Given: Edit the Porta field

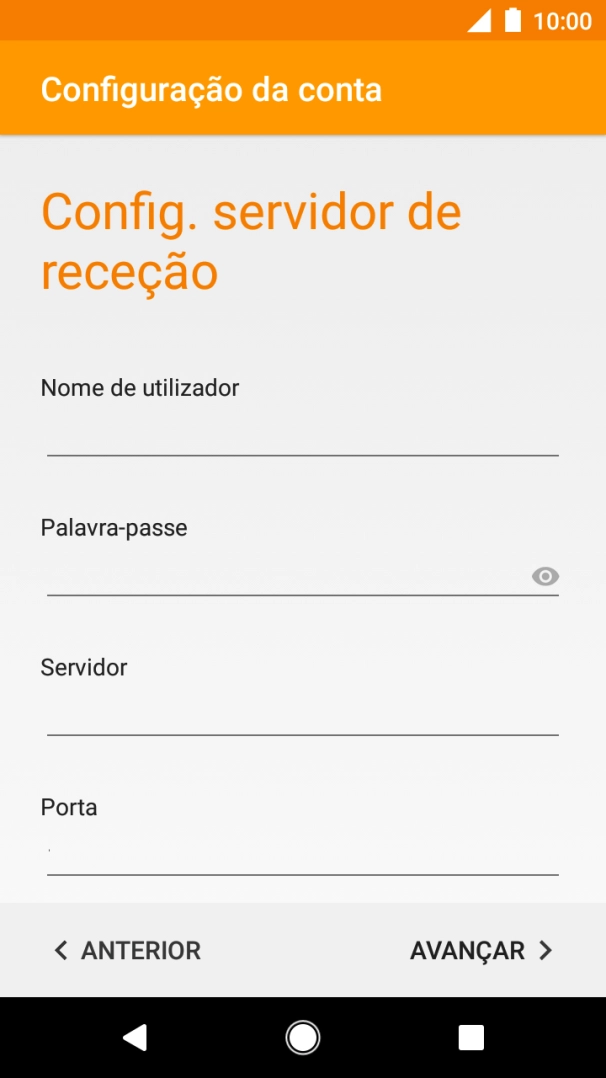Looking at the screenshot, I should [x=302, y=854].
